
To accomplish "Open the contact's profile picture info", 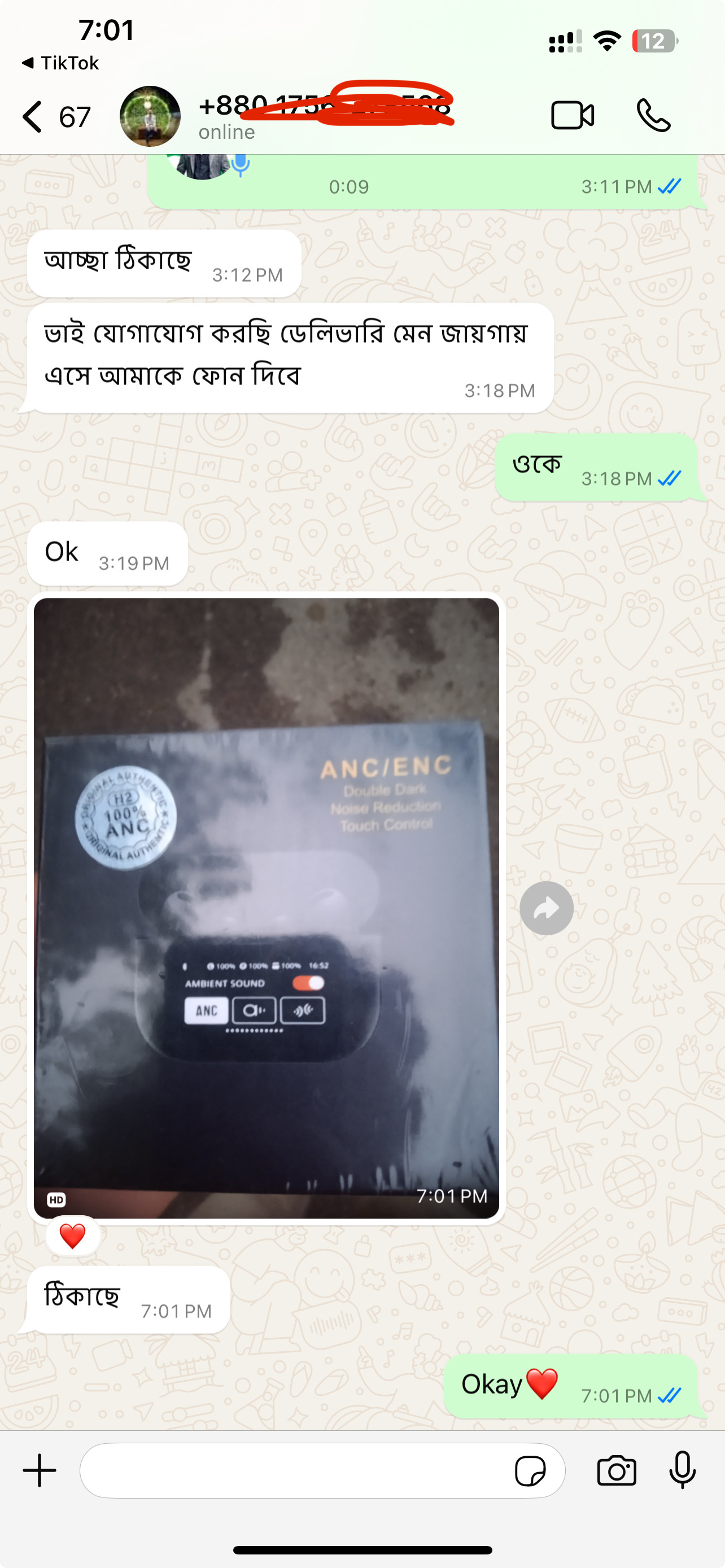I will pyautogui.click(x=150, y=116).
